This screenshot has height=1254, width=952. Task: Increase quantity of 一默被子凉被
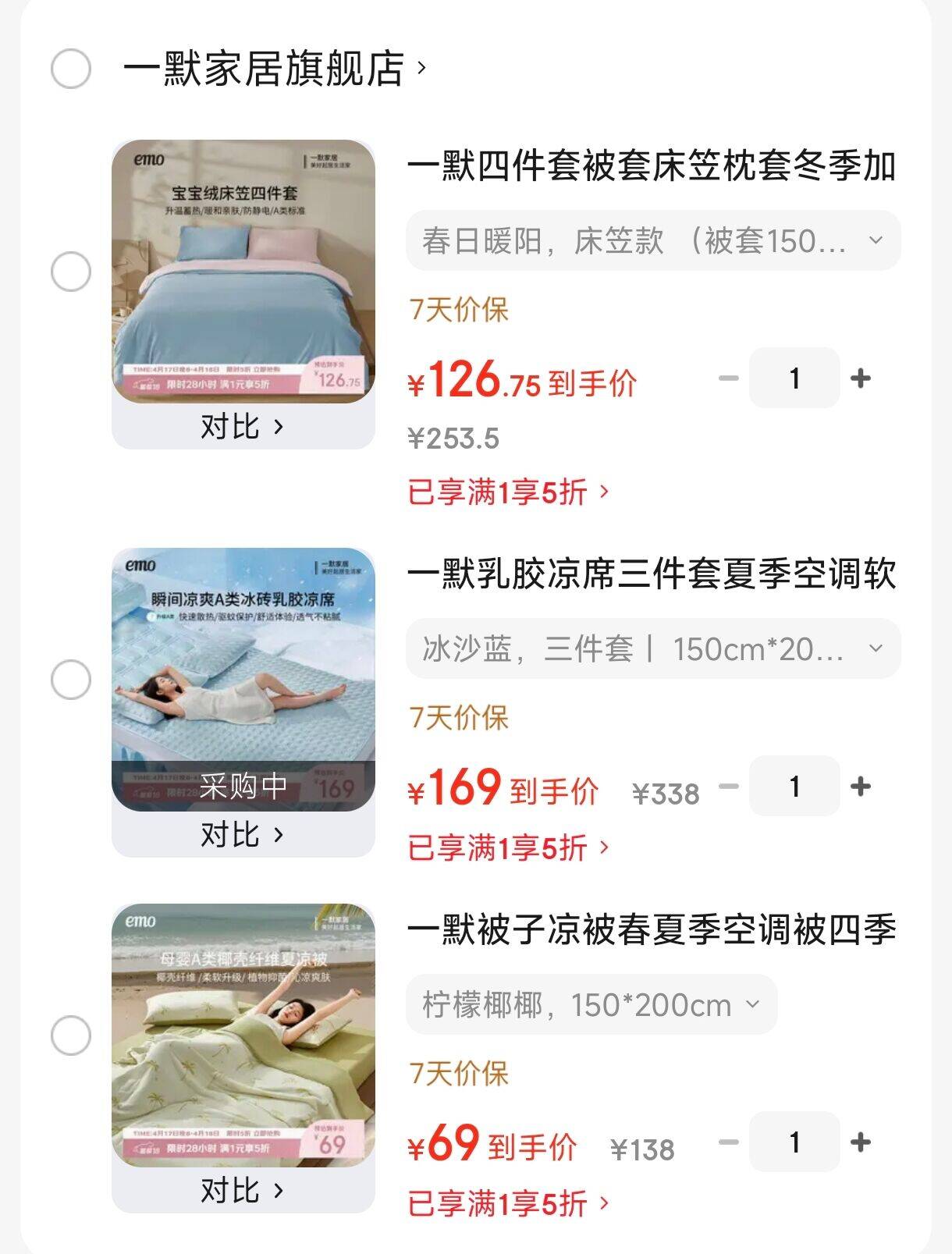(x=861, y=1142)
